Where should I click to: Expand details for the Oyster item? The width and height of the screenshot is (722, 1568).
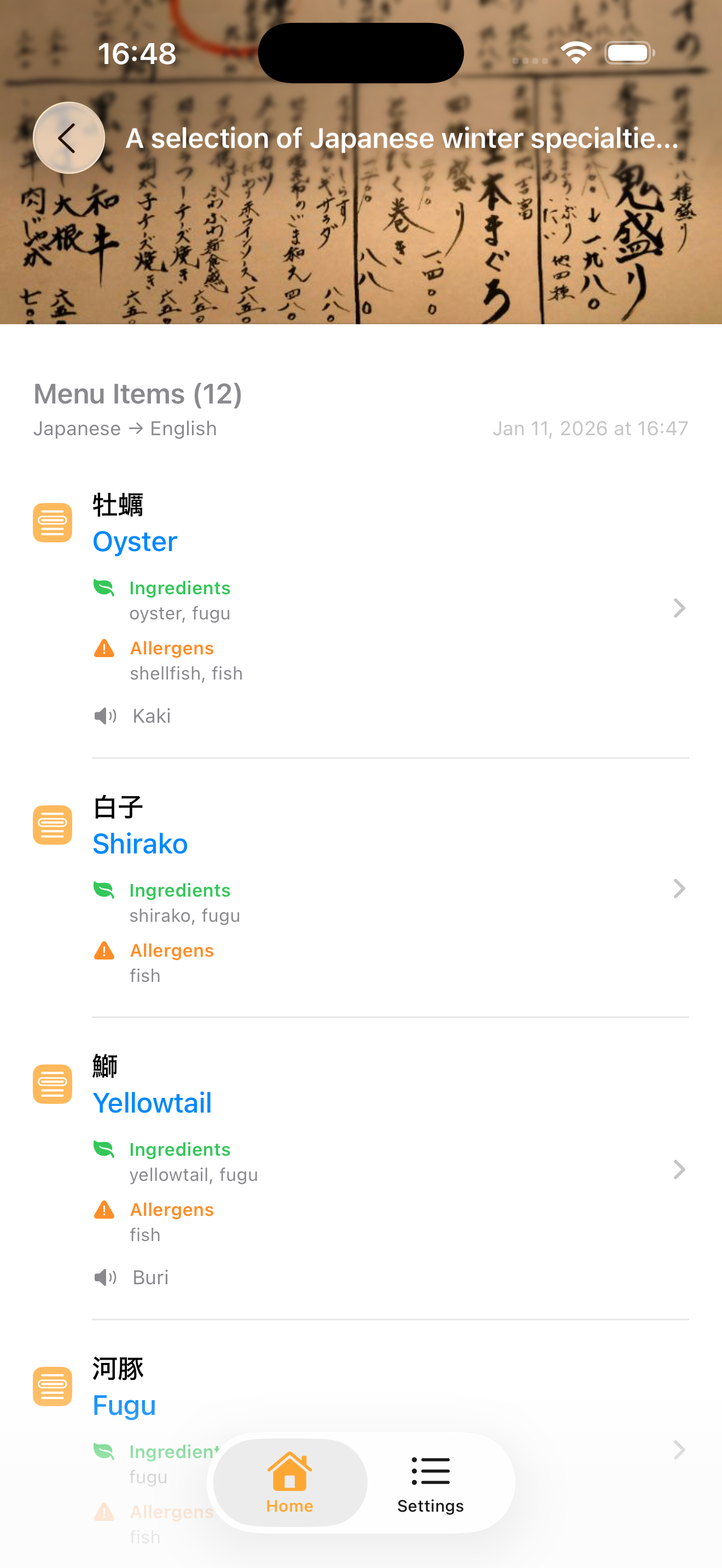(x=679, y=607)
